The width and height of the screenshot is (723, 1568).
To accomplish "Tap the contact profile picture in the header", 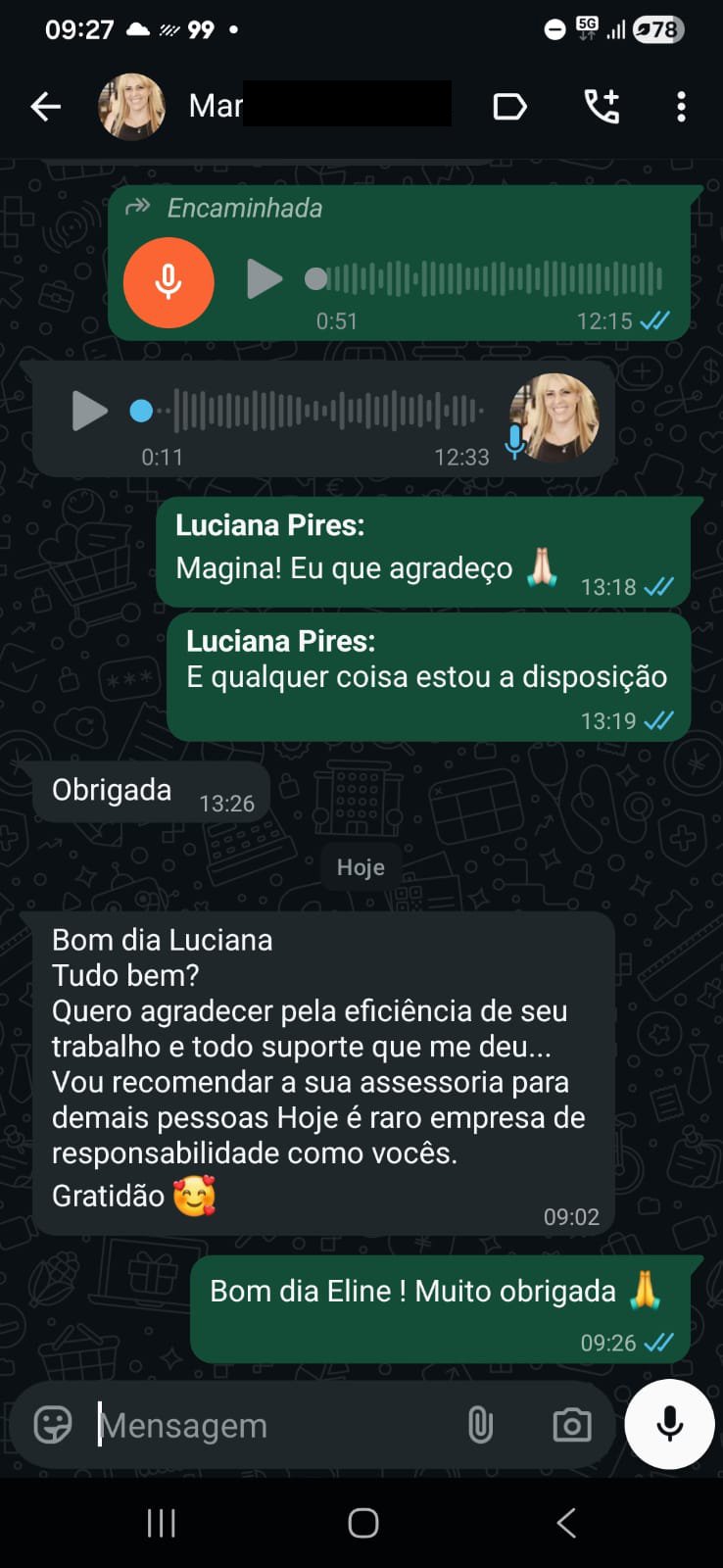I will [131, 106].
